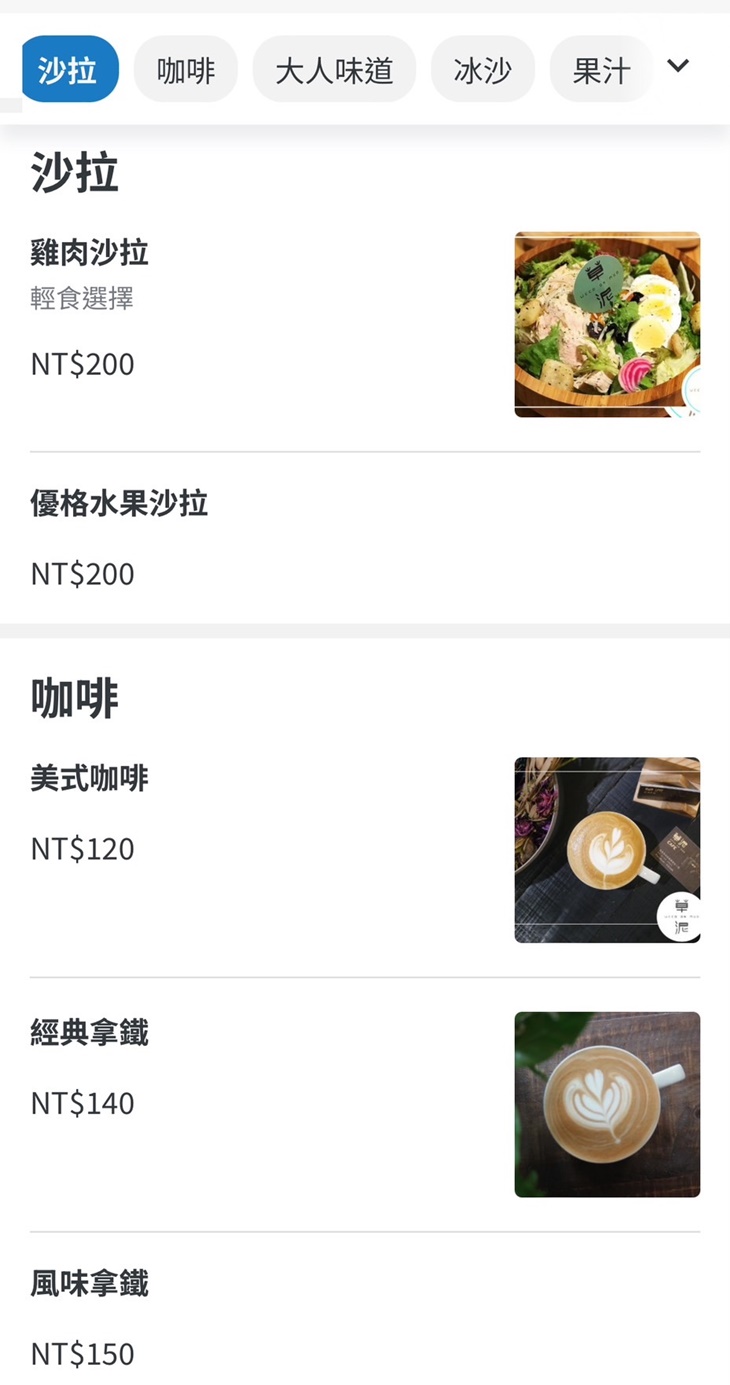
Task: Open the 冰沙 category tab
Action: tap(482, 68)
